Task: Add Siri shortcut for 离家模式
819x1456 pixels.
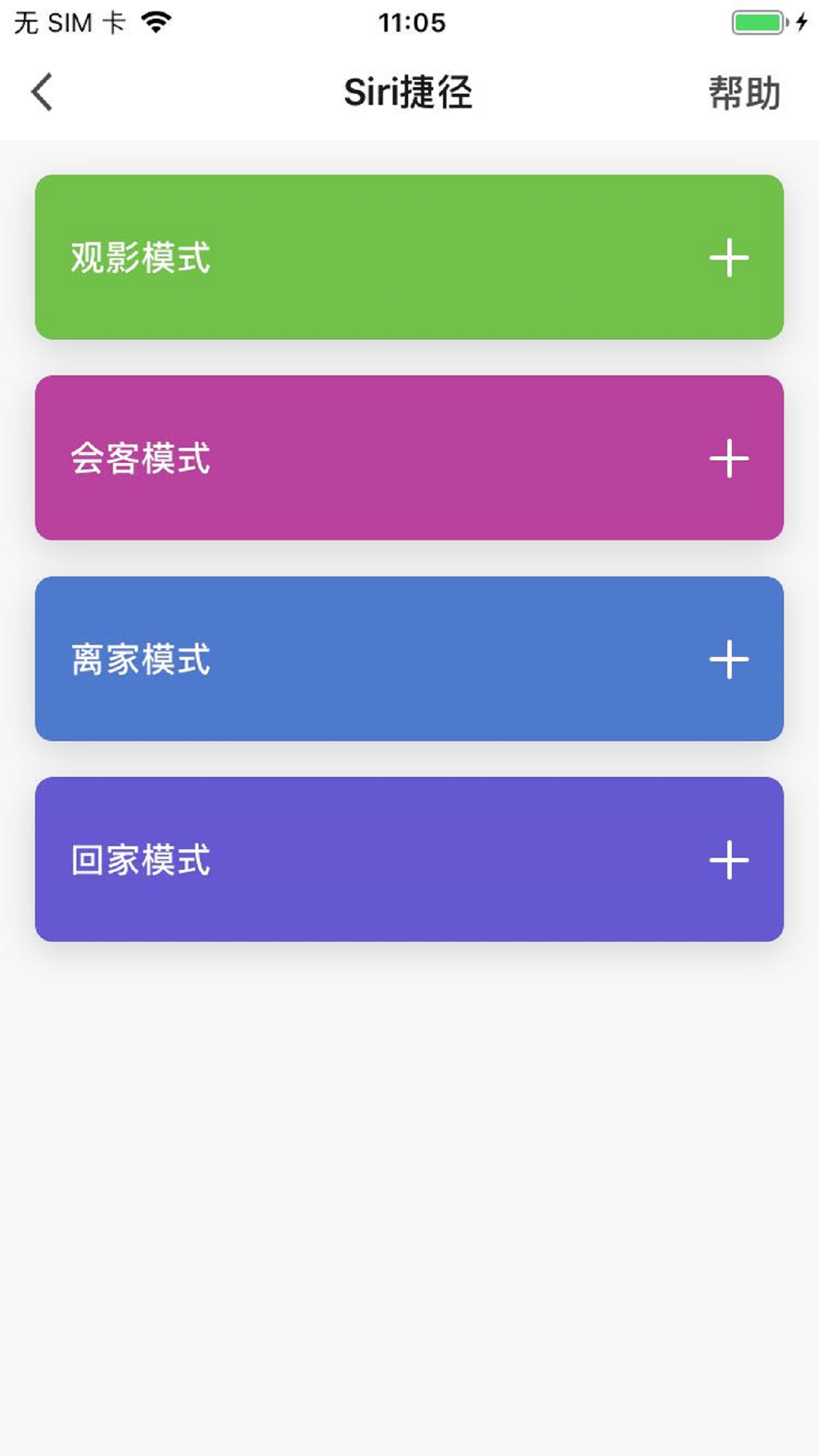Action: tap(728, 659)
